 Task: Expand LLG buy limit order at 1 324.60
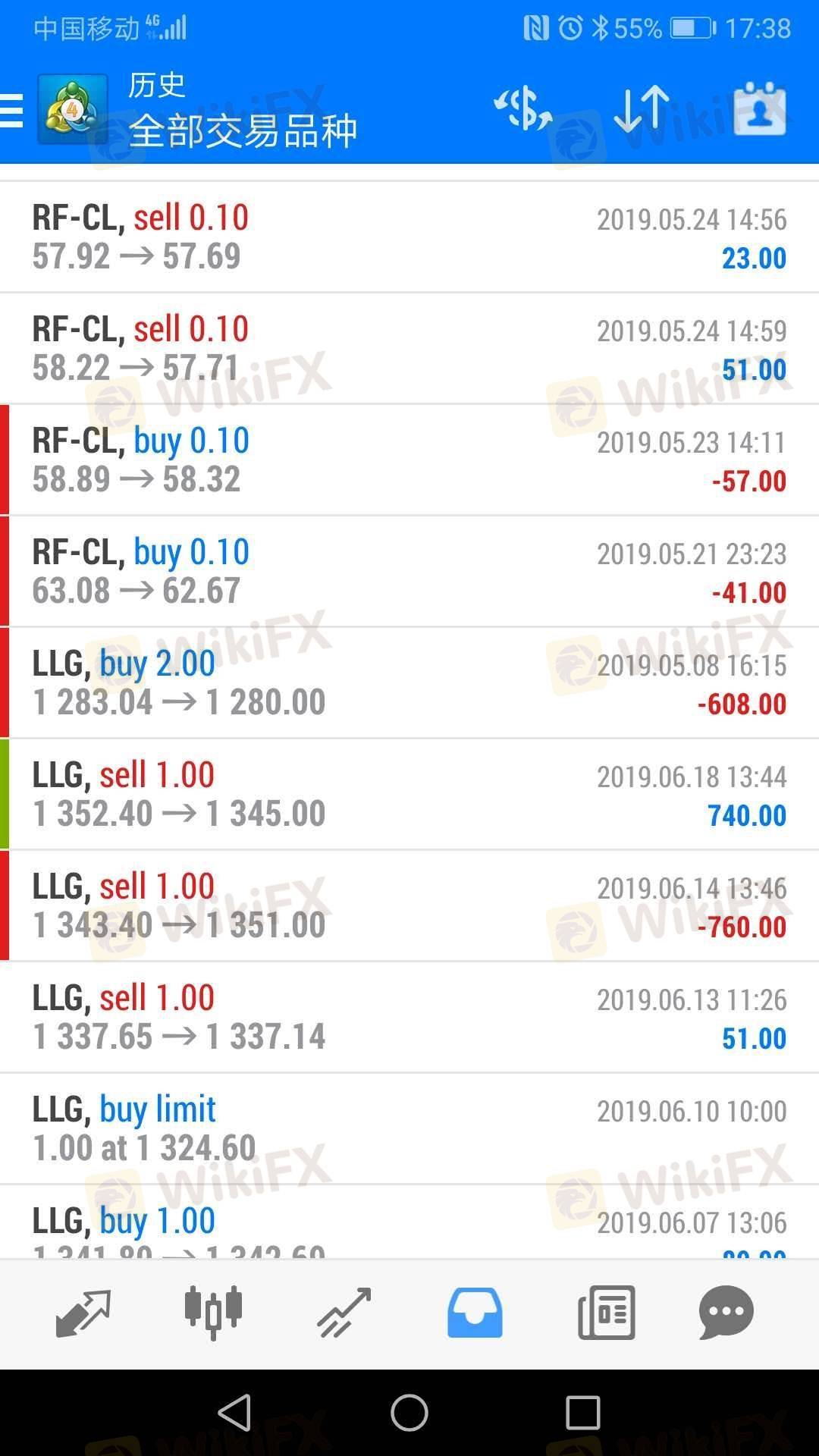[409, 1129]
